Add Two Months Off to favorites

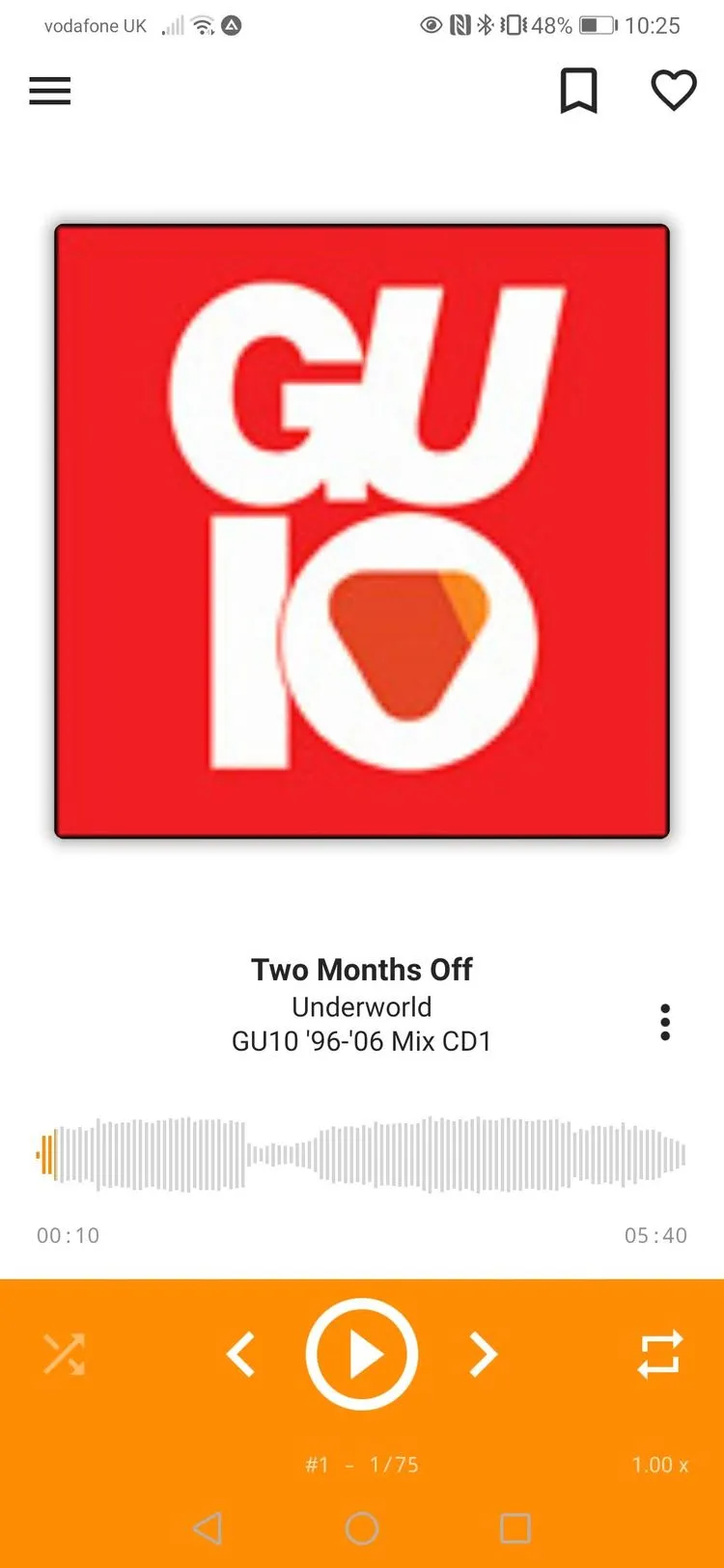[673, 91]
